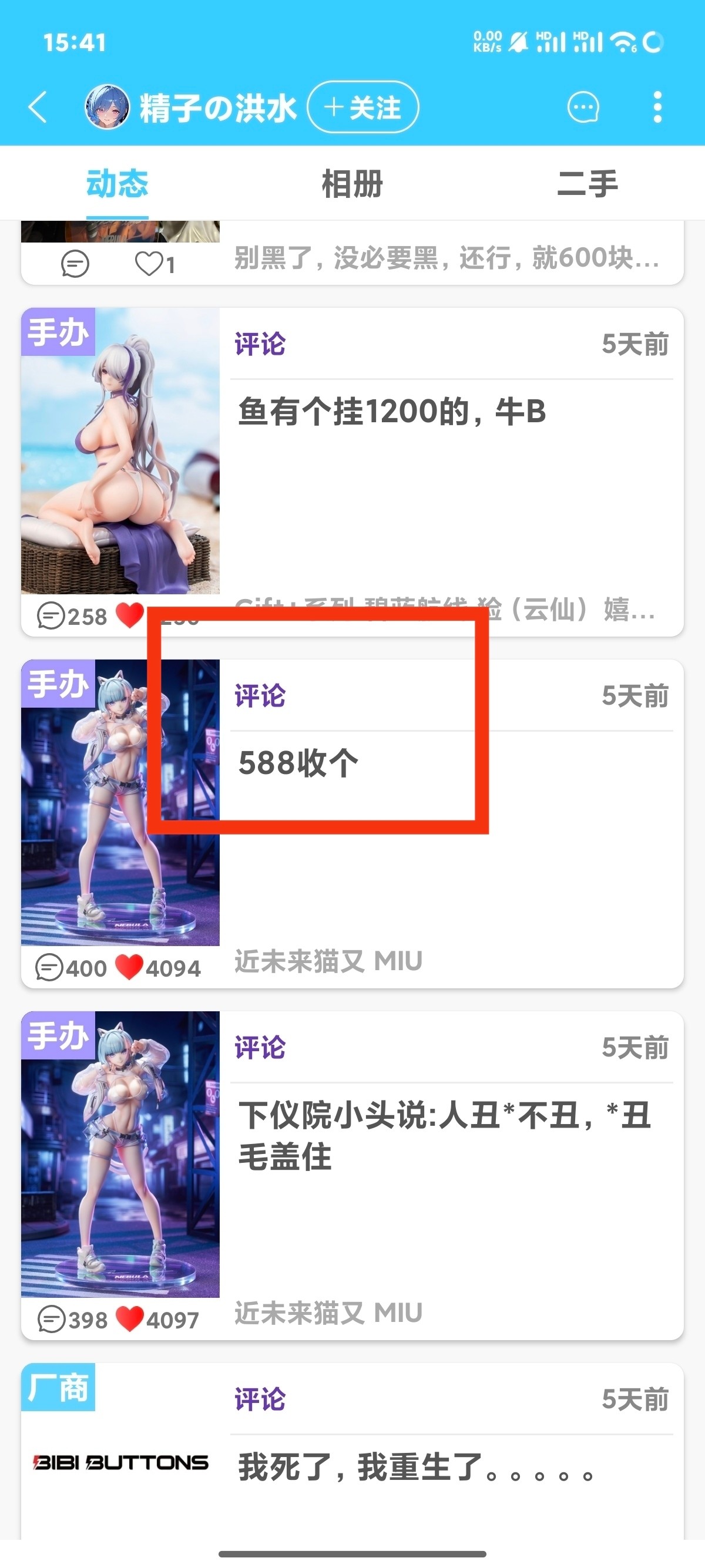Viewport: 705px width, 1568px height.
Task: Open the comment card starting '下仪院小头说'
Action: [352, 1175]
